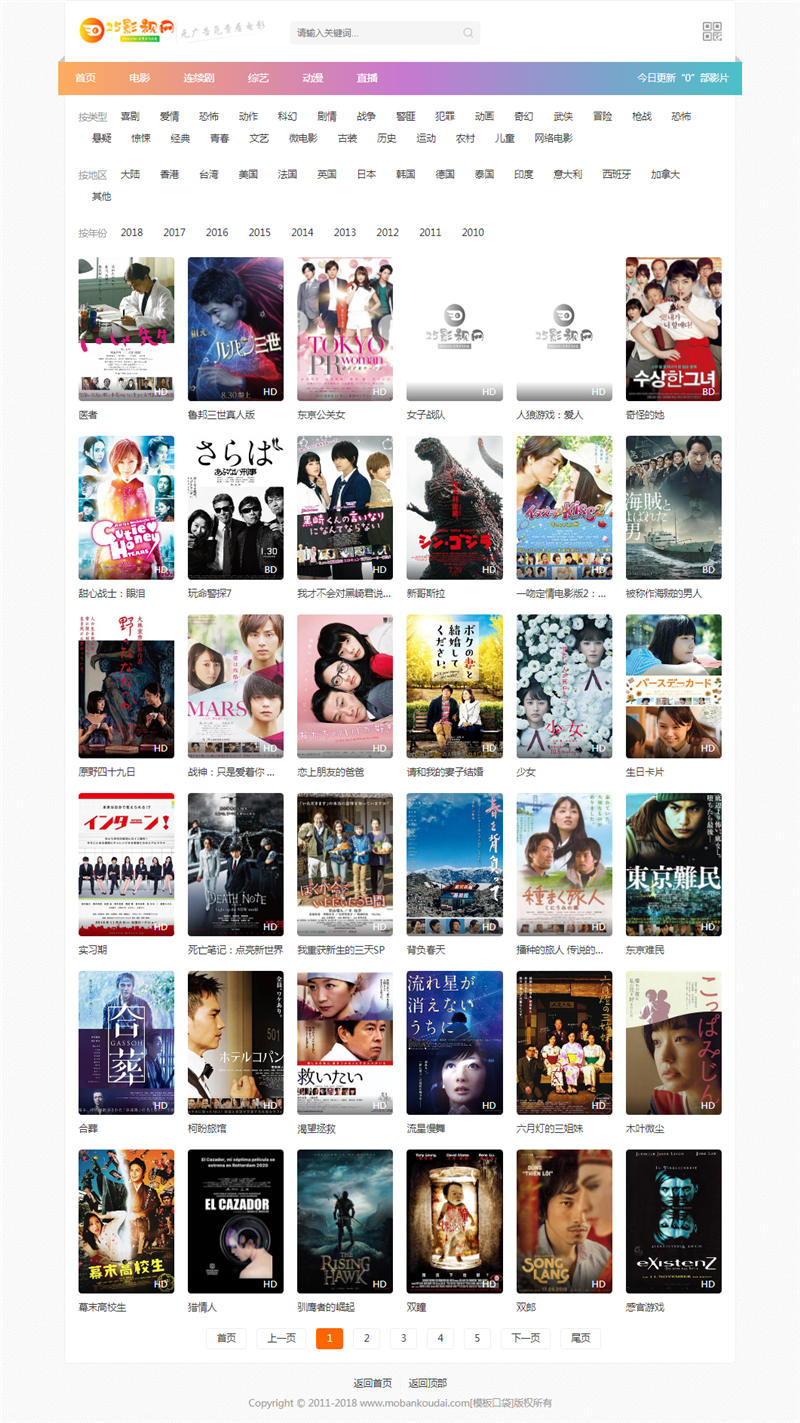
Task: Filter by genre 科幻
Action: pos(287,116)
